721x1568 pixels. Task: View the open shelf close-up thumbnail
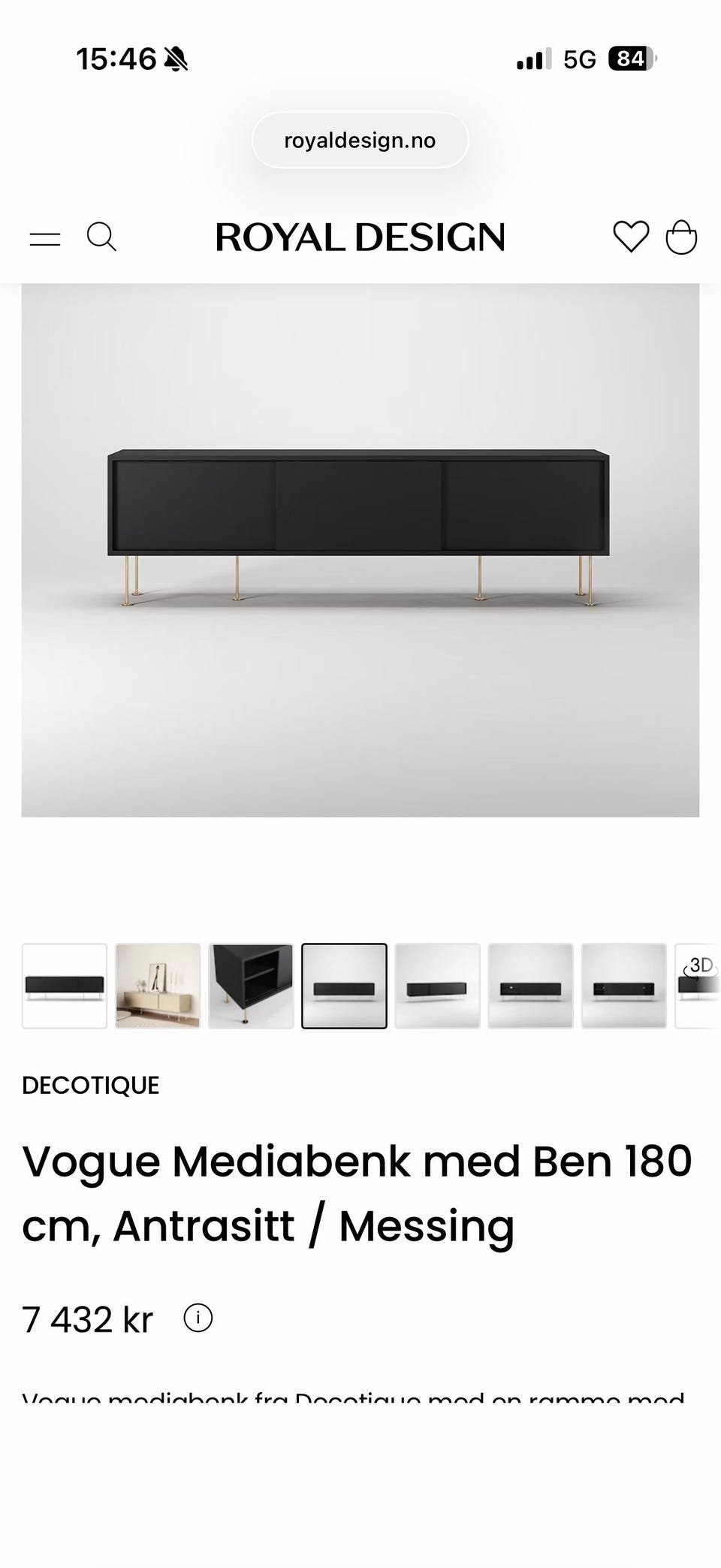coord(251,986)
